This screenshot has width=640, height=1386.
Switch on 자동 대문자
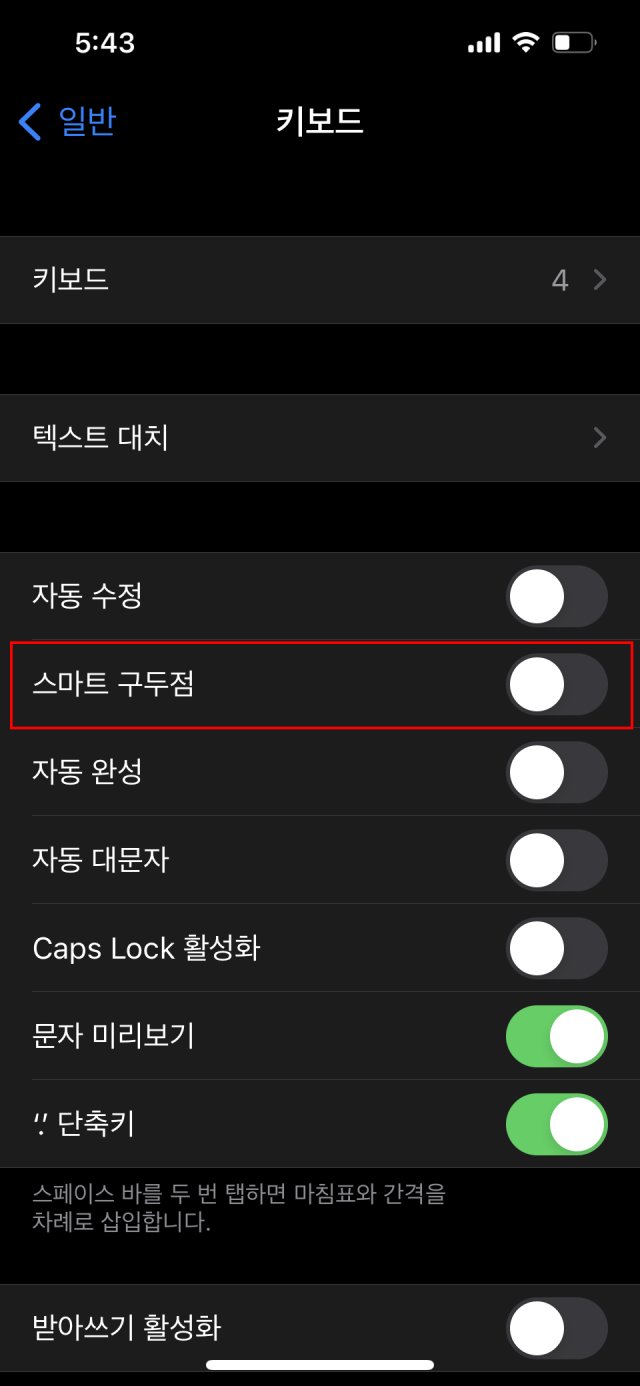click(x=557, y=861)
